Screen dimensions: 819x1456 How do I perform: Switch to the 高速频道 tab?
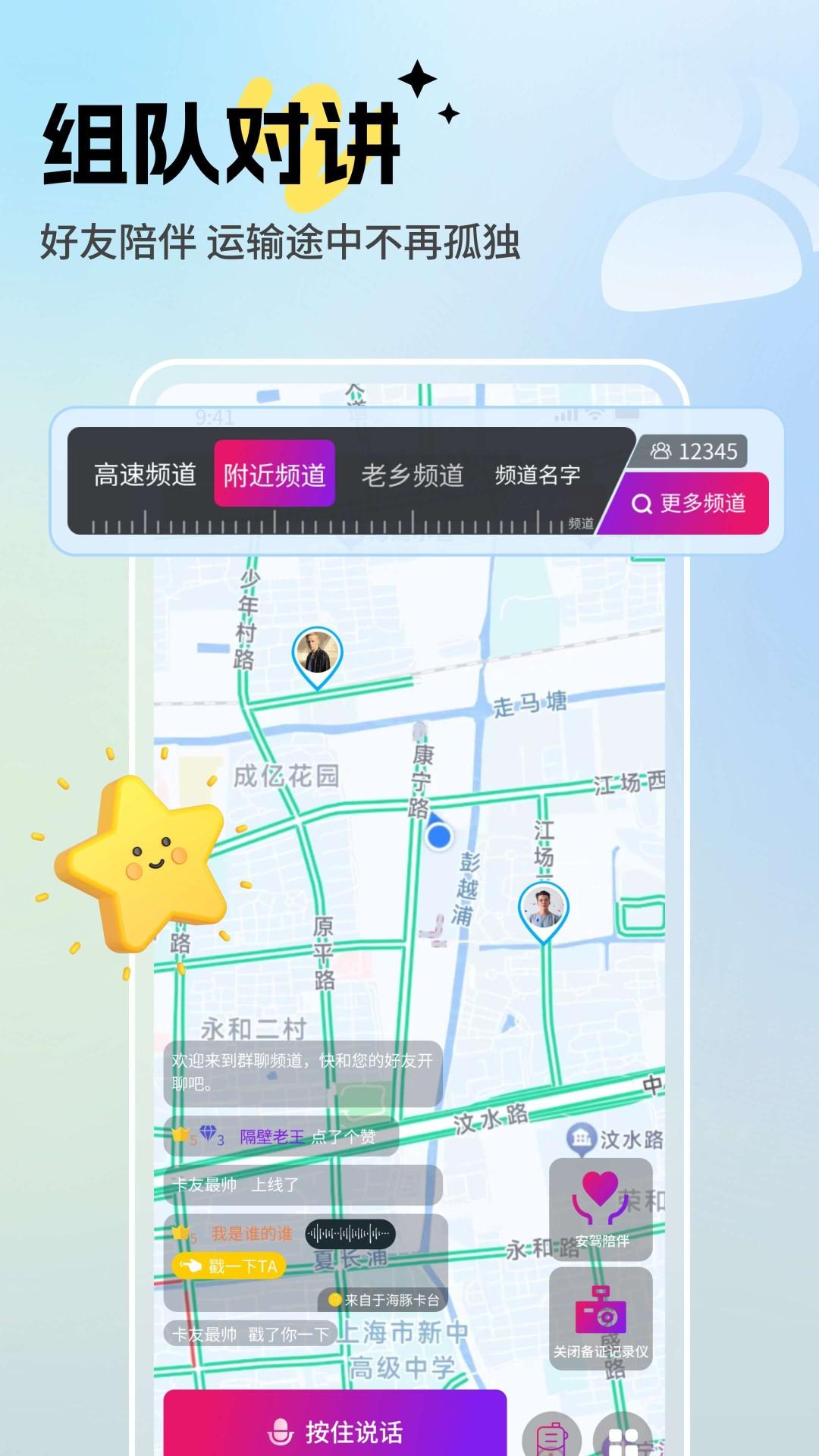[145, 474]
